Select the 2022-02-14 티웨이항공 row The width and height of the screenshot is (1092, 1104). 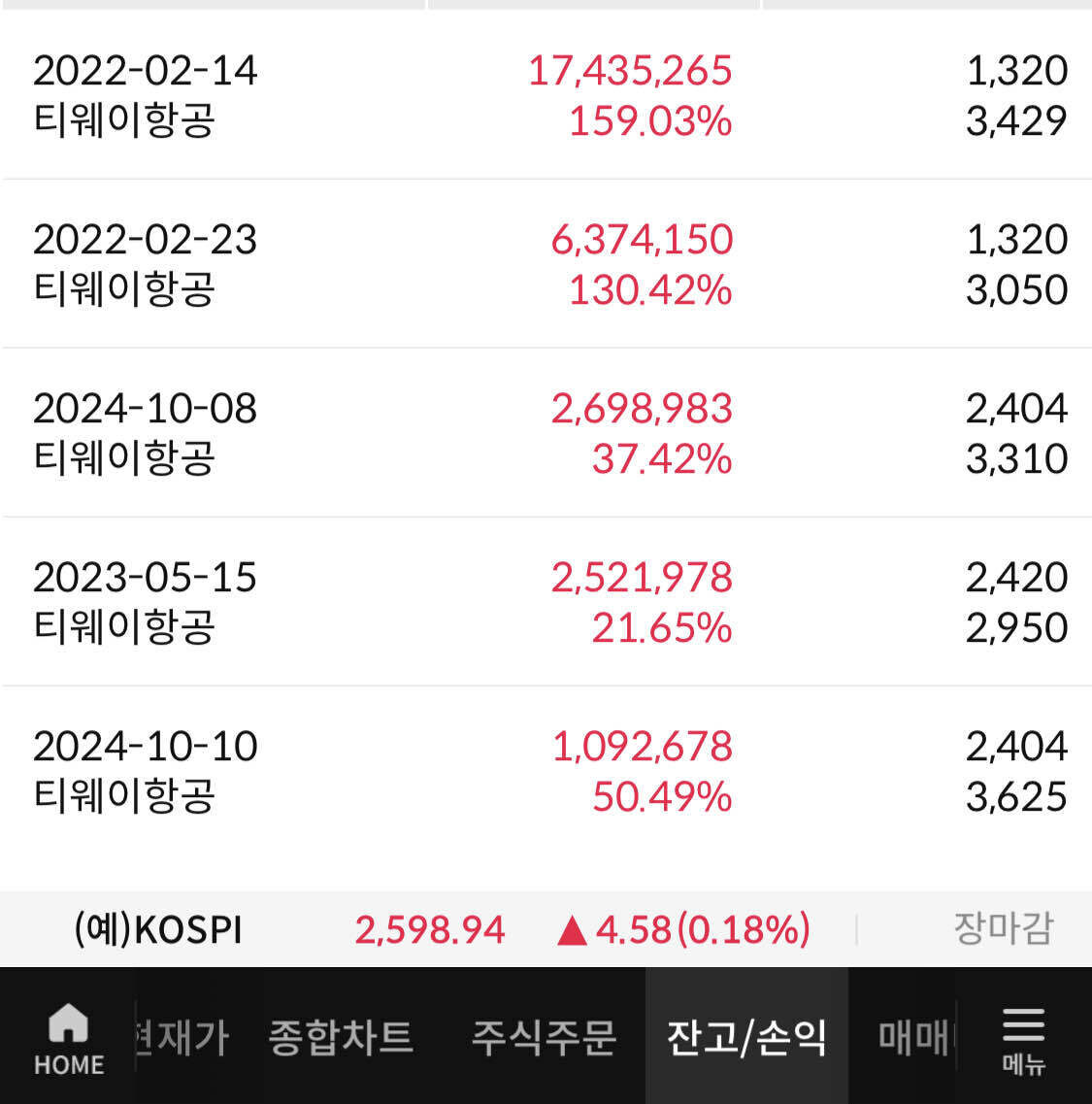click(544, 94)
